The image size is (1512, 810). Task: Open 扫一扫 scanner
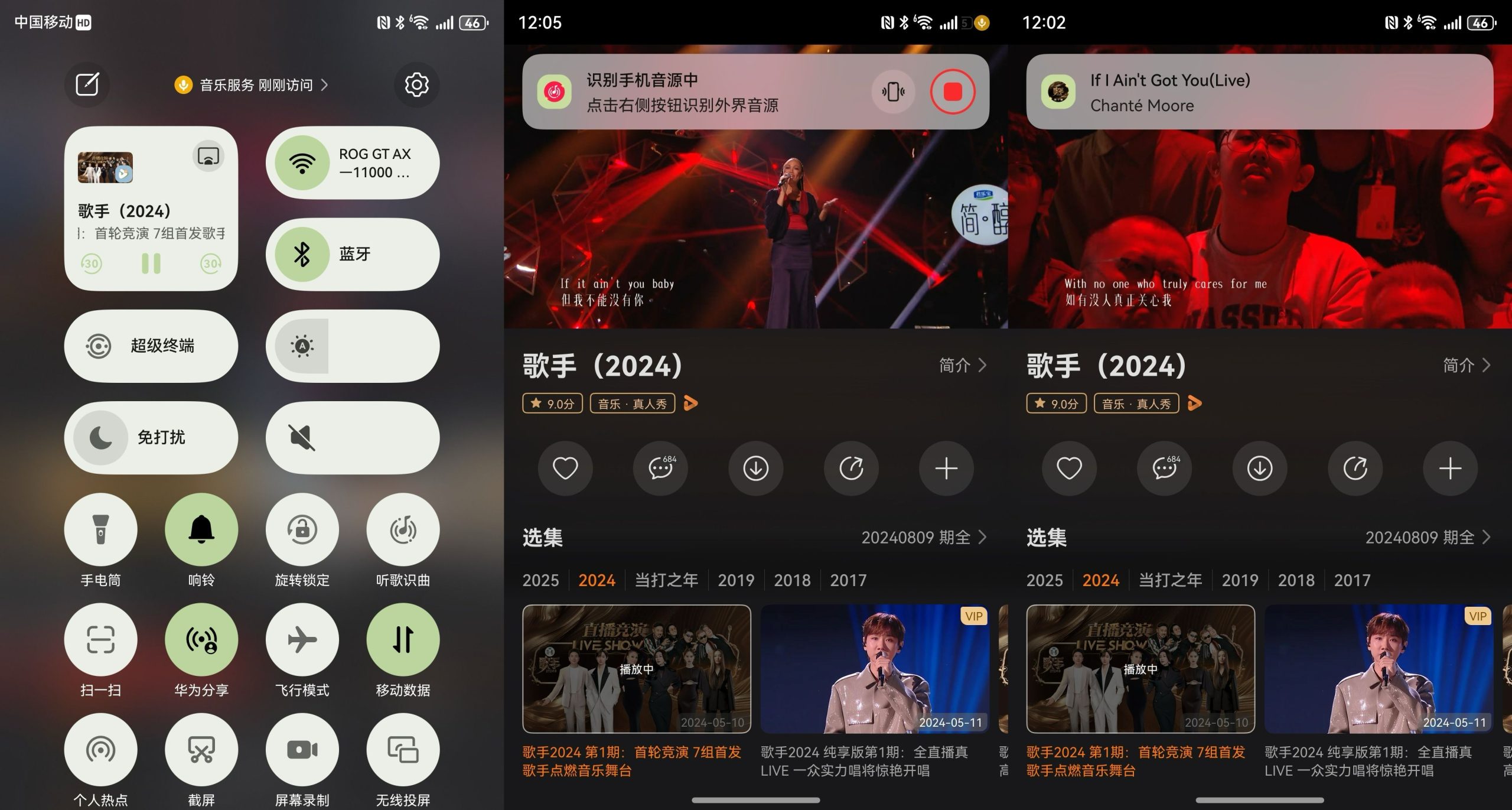coord(100,639)
